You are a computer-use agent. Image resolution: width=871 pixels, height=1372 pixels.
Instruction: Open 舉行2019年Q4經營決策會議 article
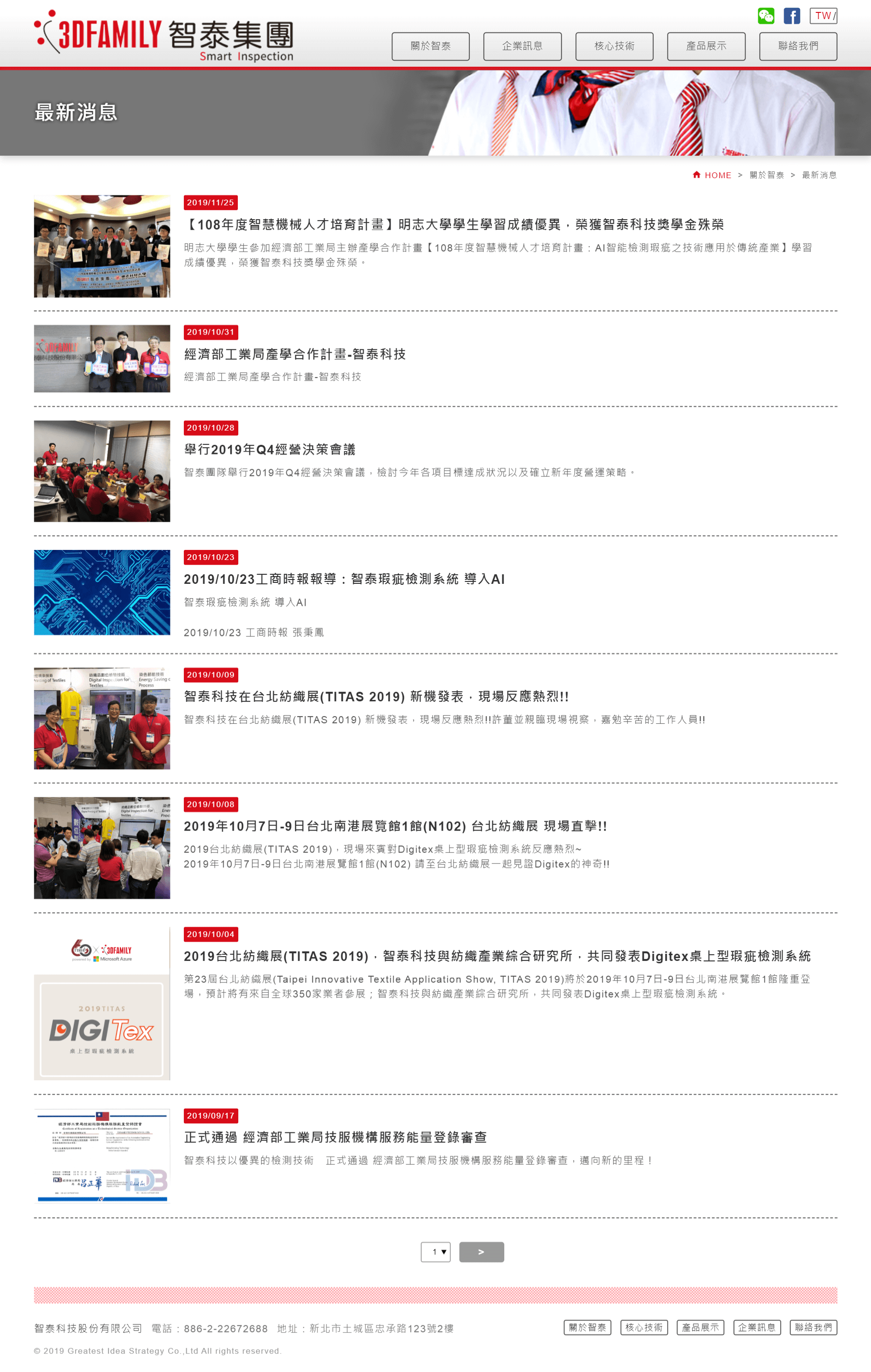pos(270,450)
